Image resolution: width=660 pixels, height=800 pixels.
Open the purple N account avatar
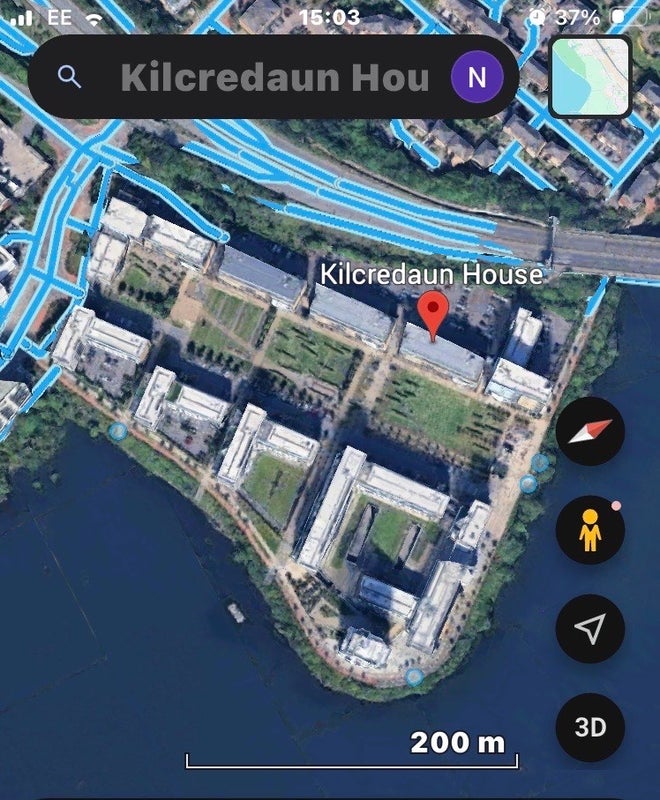click(477, 78)
